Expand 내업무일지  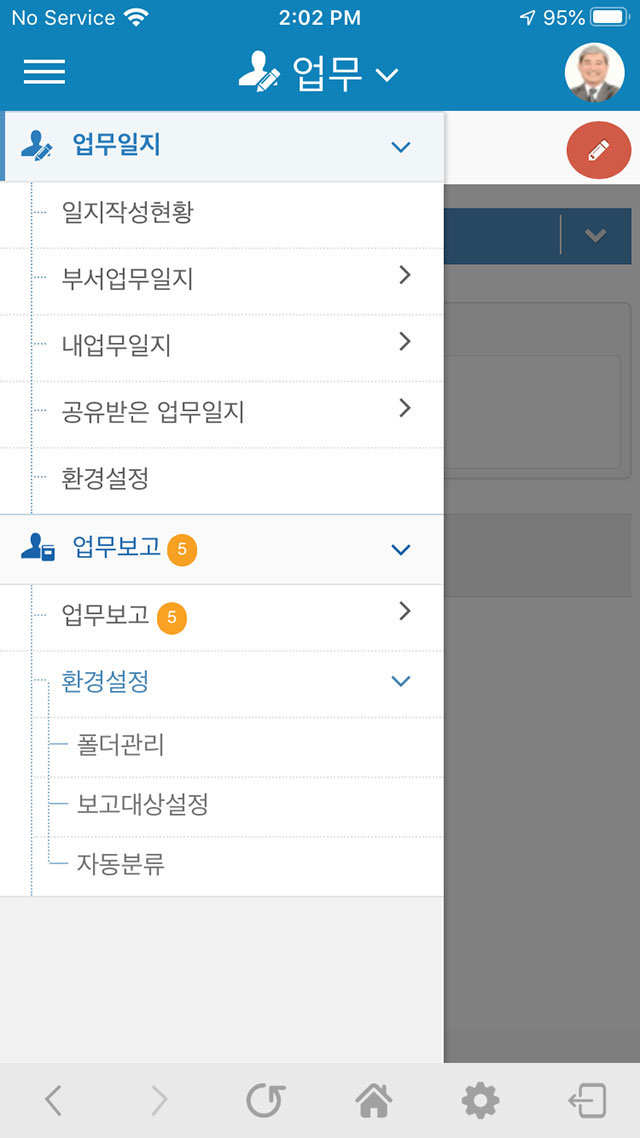coord(221,346)
